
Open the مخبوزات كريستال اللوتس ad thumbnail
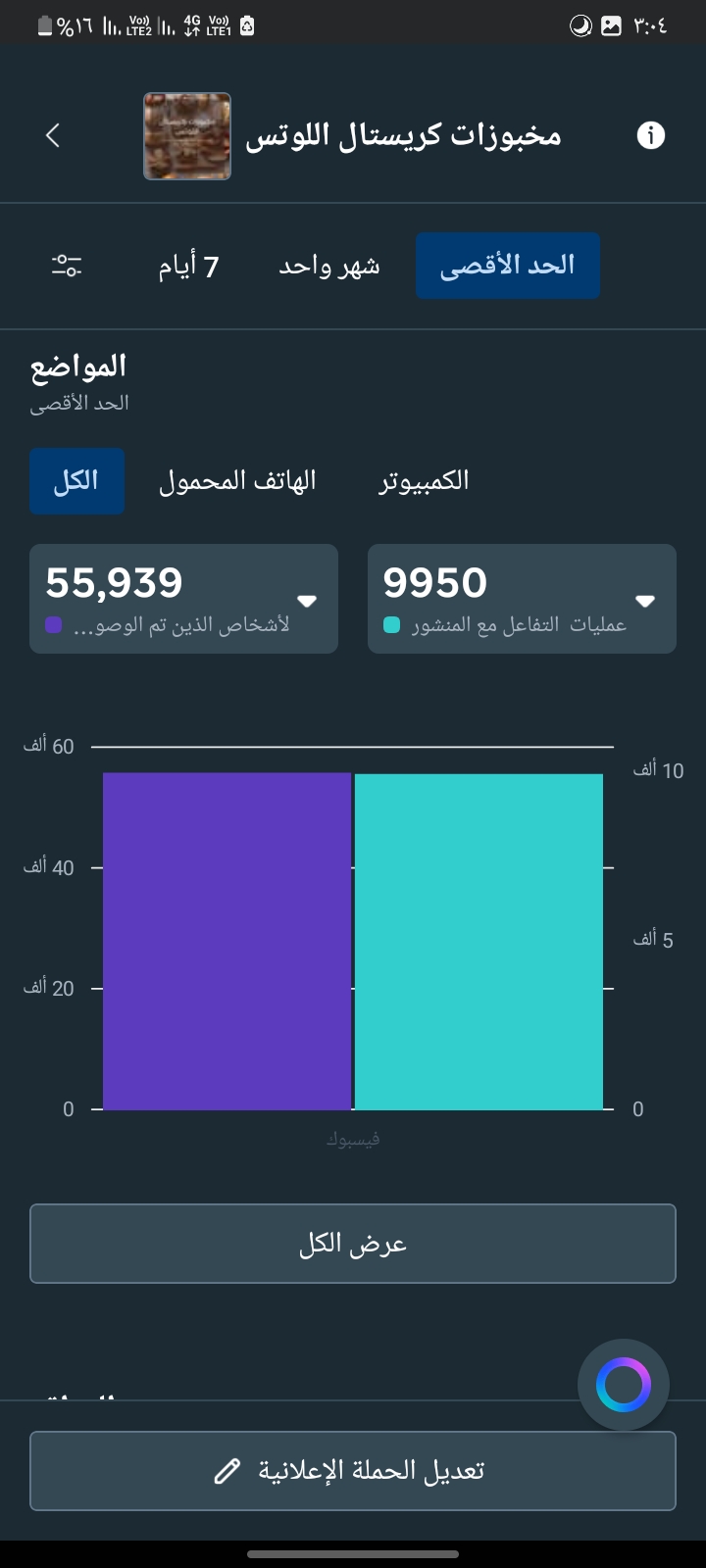187,136
